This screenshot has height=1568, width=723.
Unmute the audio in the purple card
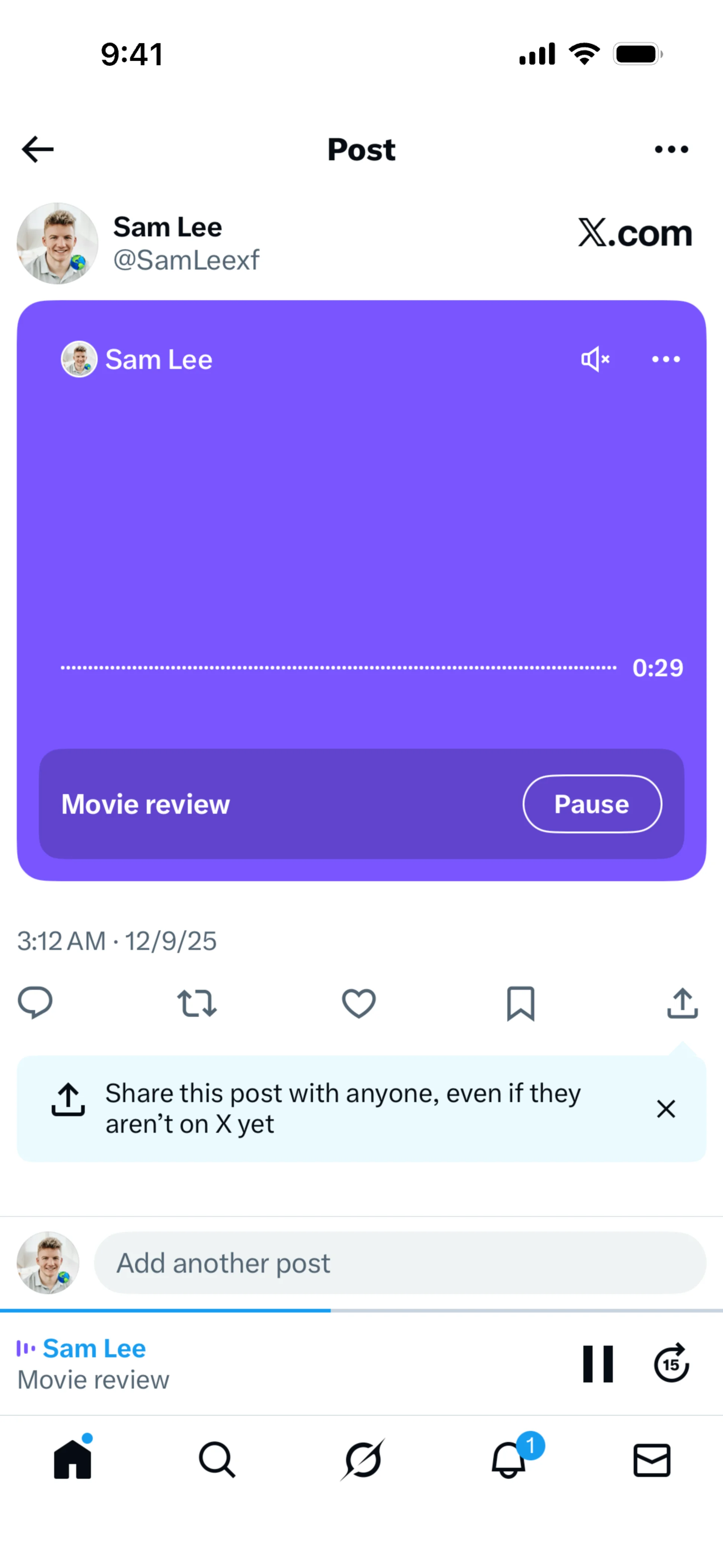tap(595, 359)
